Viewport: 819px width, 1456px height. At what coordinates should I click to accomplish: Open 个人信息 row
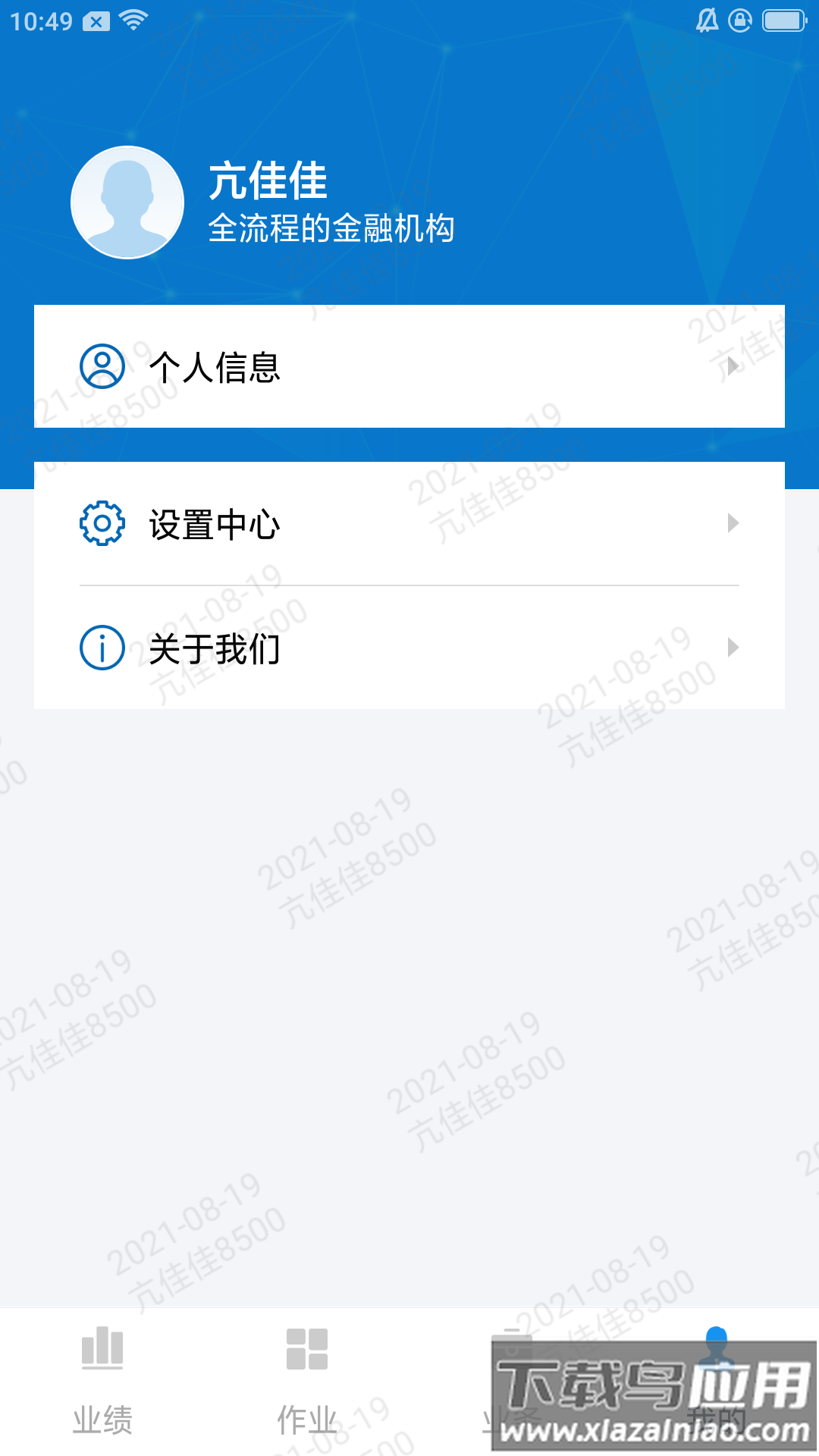tap(409, 367)
